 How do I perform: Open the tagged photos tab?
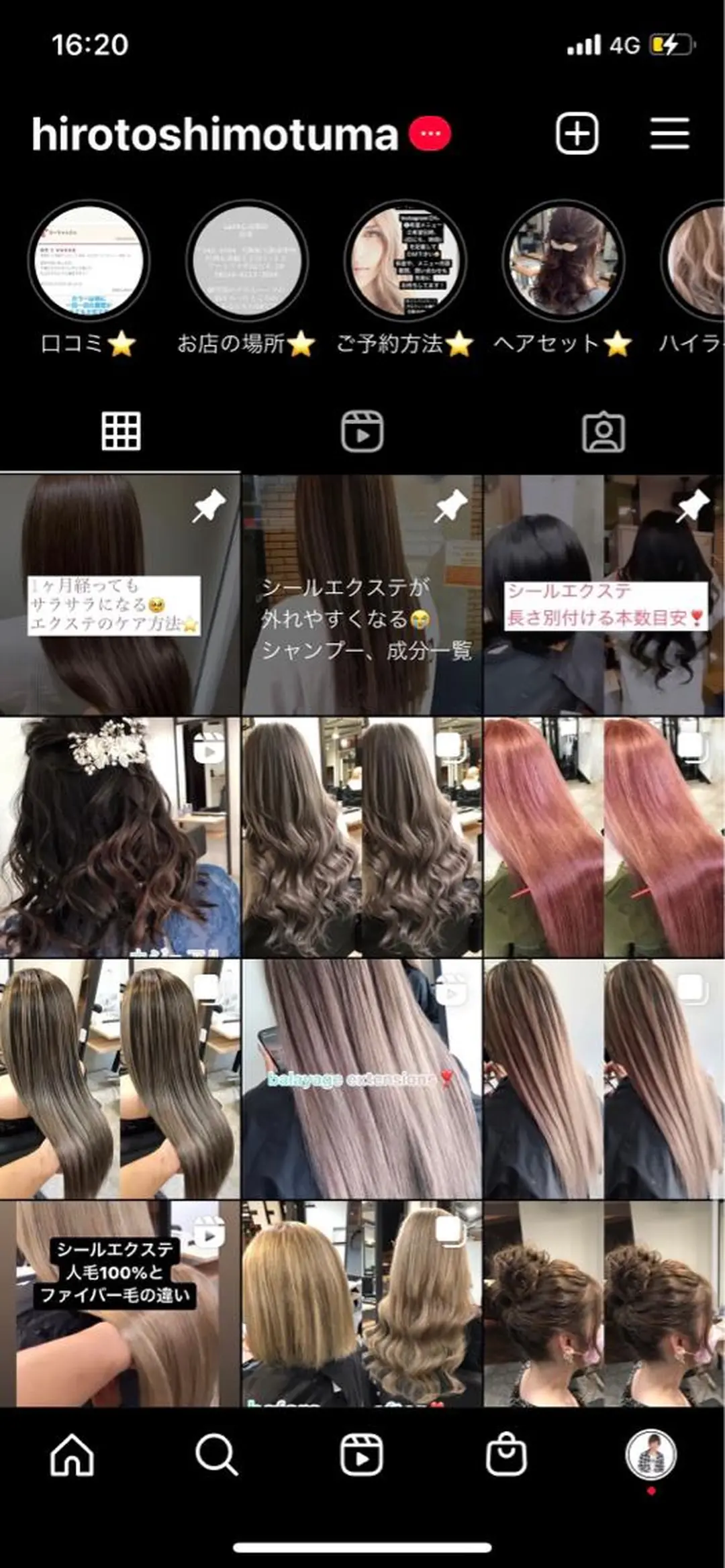point(605,433)
